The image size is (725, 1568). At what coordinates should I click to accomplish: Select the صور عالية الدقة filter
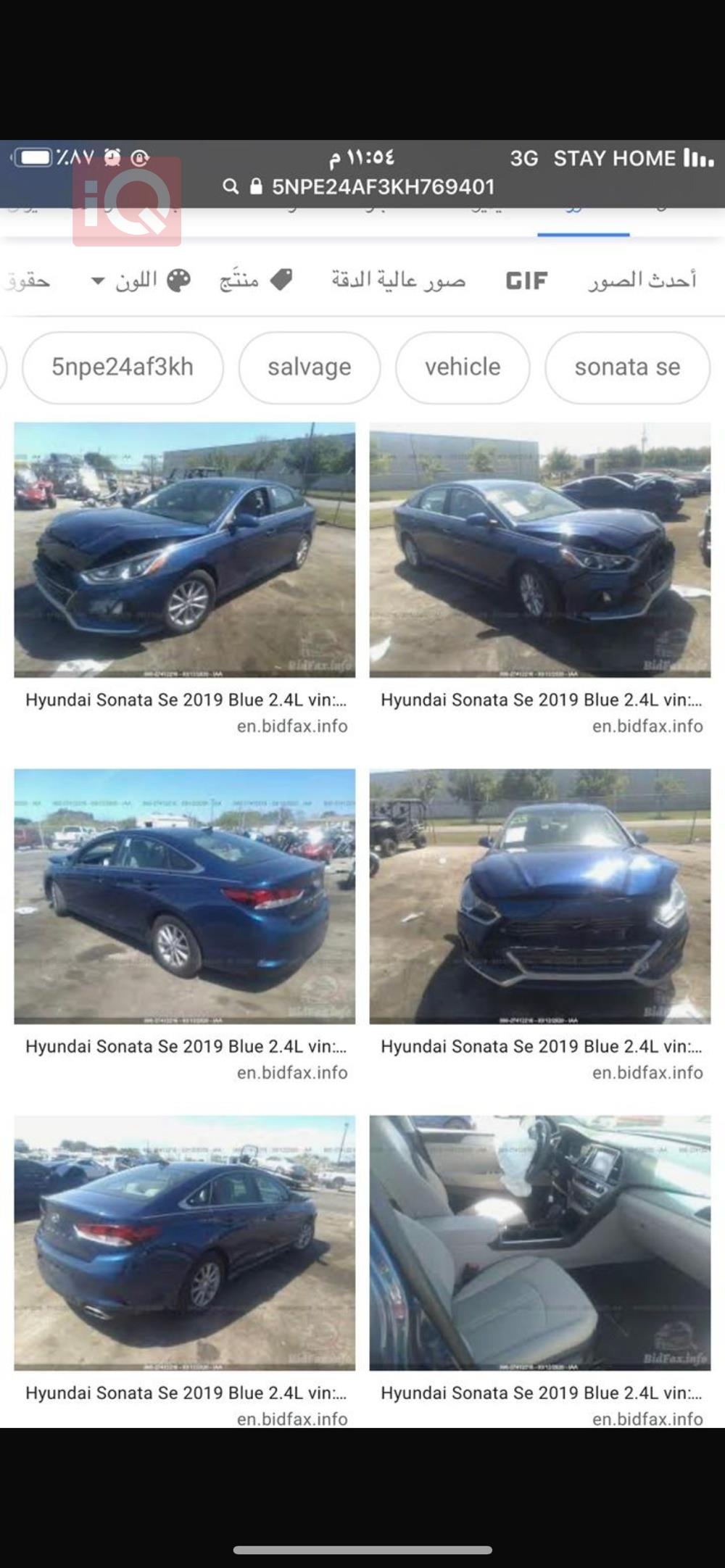[398, 280]
